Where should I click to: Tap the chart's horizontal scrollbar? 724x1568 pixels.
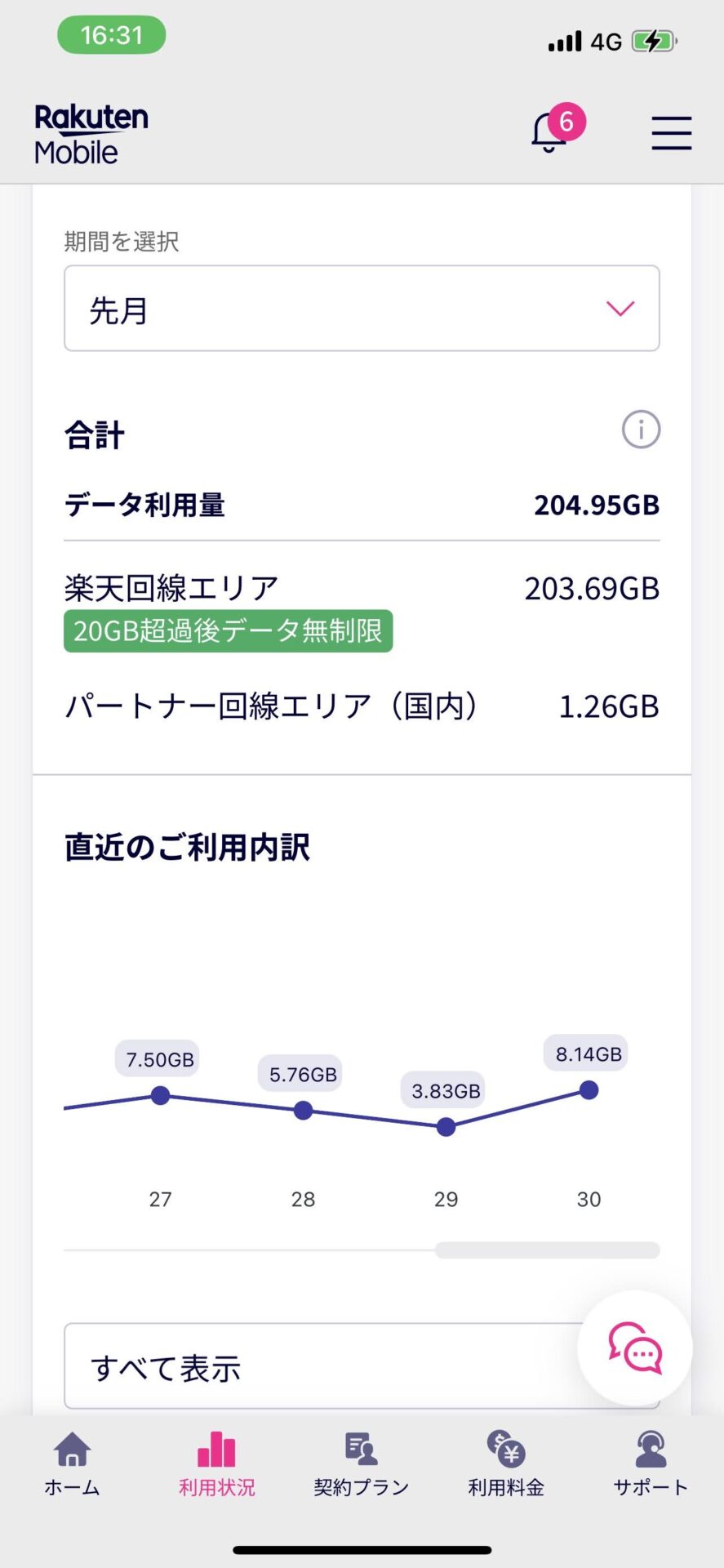click(x=547, y=1250)
